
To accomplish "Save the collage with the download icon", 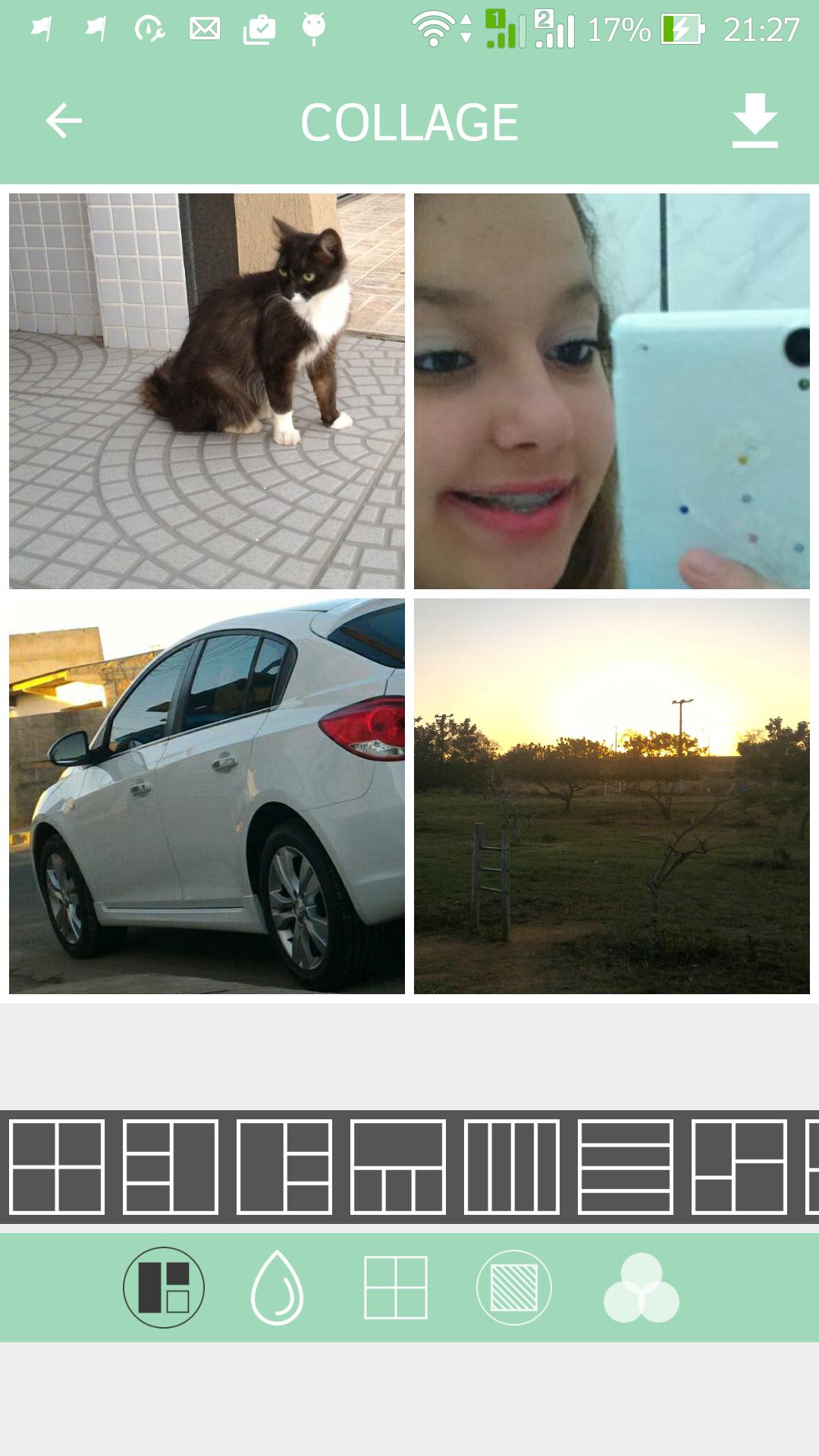I will tap(755, 121).
